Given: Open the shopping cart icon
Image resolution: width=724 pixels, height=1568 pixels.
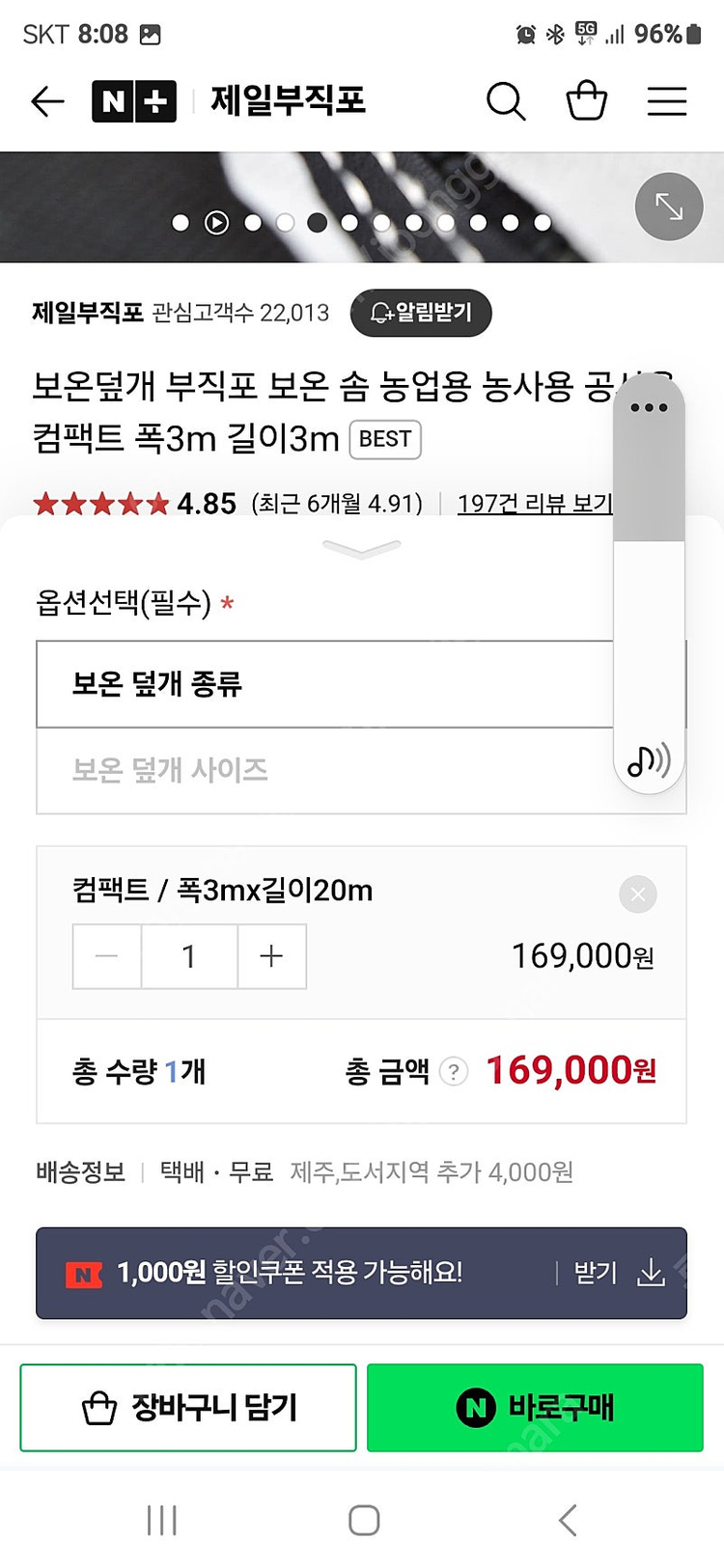Looking at the screenshot, I should coord(586,101).
